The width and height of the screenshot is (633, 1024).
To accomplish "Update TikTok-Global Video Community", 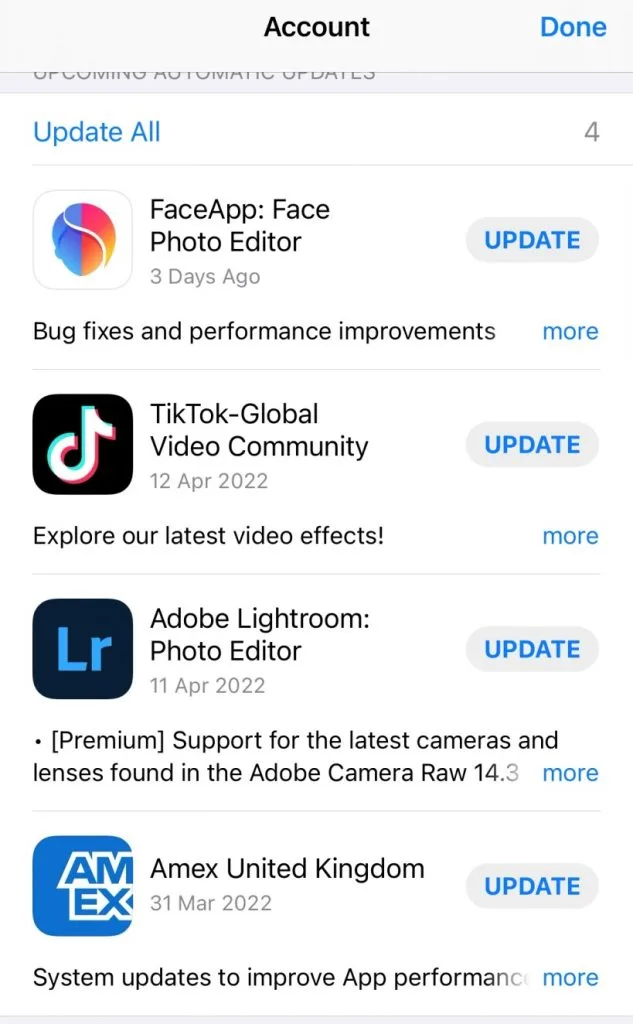I will pos(532,445).
